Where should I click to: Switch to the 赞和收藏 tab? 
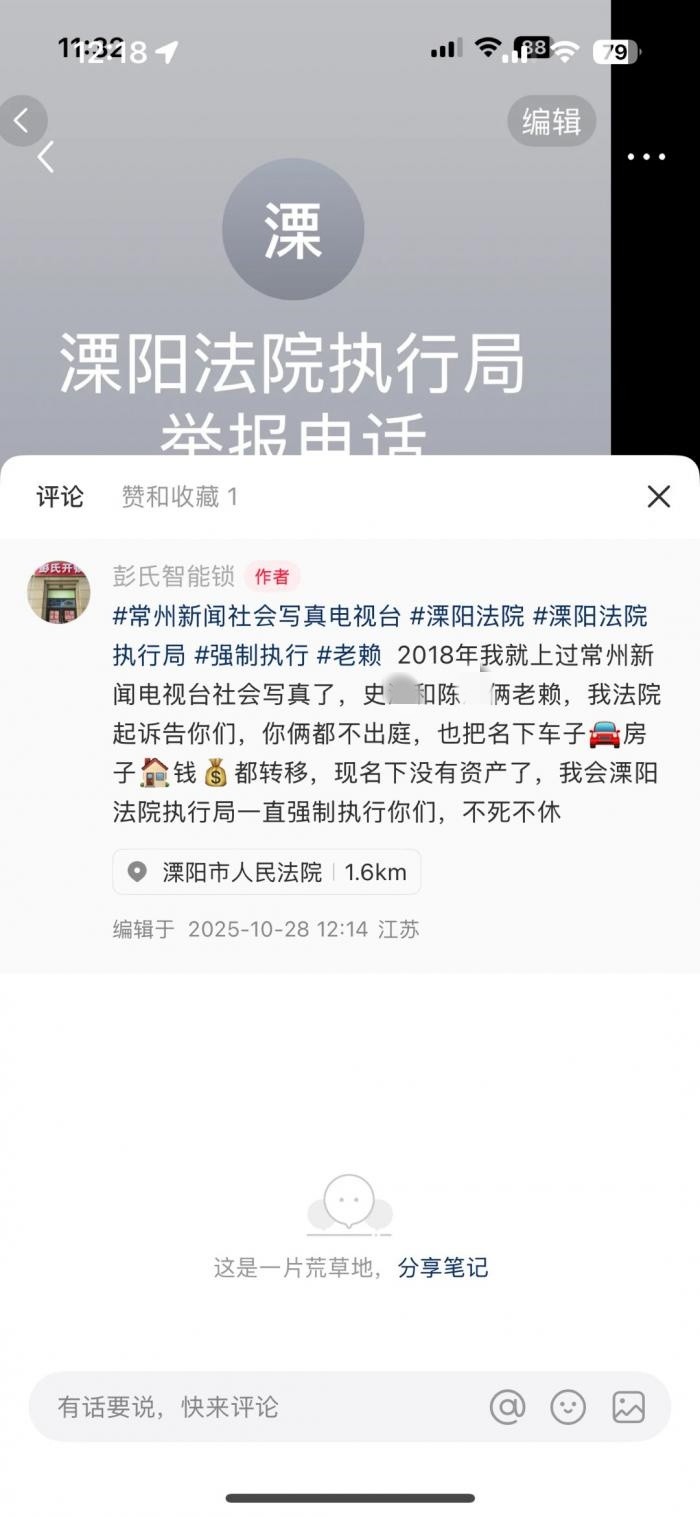179,496
